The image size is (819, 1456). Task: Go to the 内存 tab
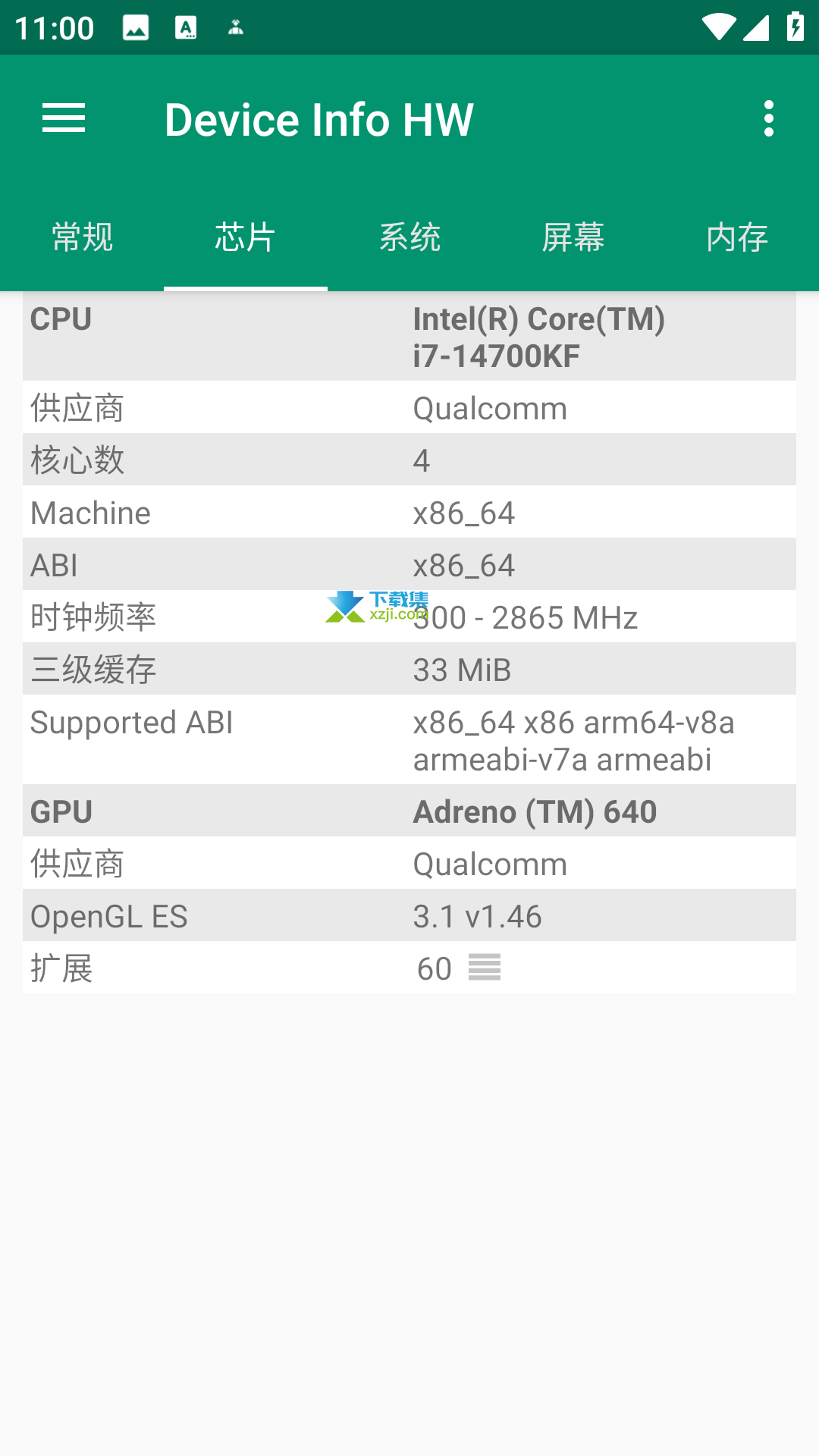pos(737,237)
